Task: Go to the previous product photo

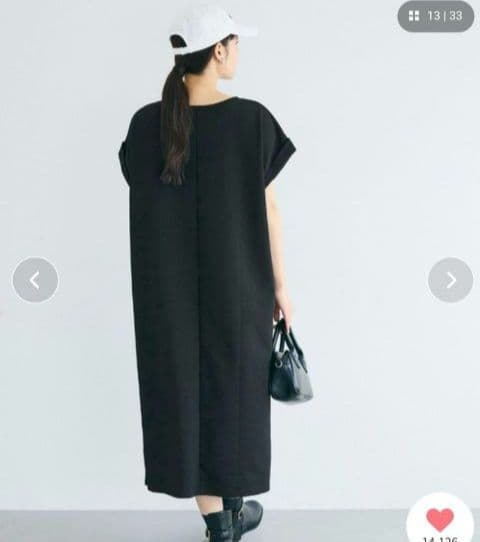Action: click(x=35, y=280)
